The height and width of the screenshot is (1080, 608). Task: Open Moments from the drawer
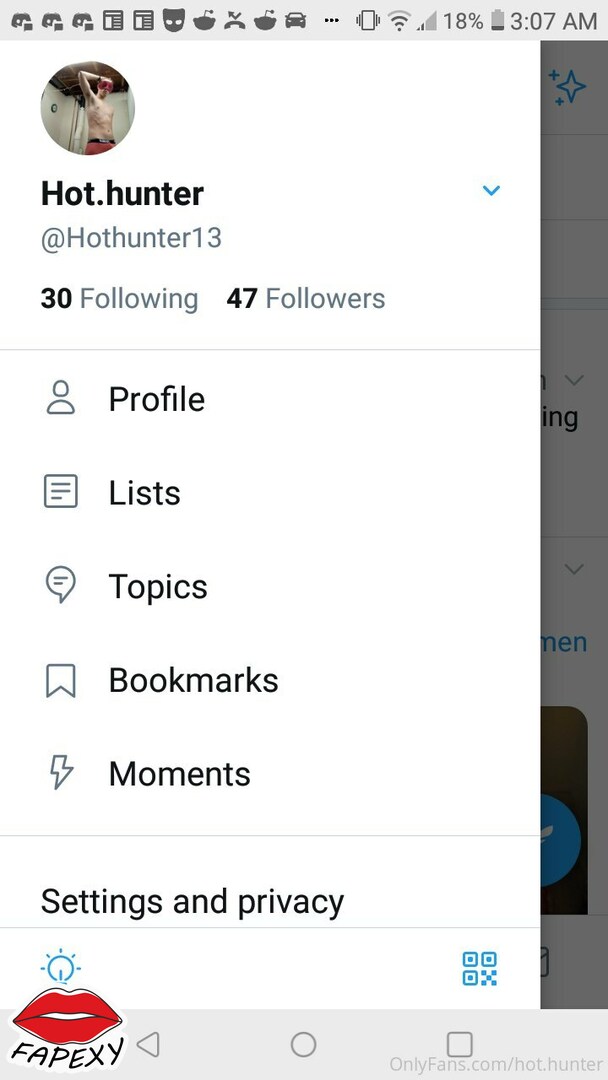[x=270, y=773]
